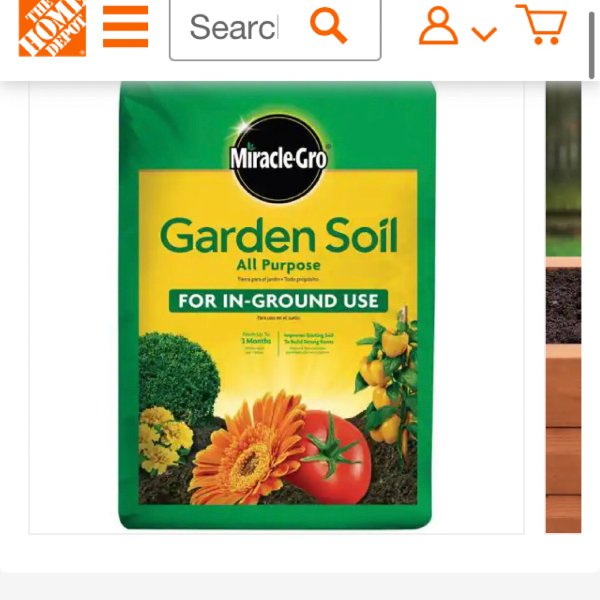Tap The Home Depot logo

[x=52, y=27]
